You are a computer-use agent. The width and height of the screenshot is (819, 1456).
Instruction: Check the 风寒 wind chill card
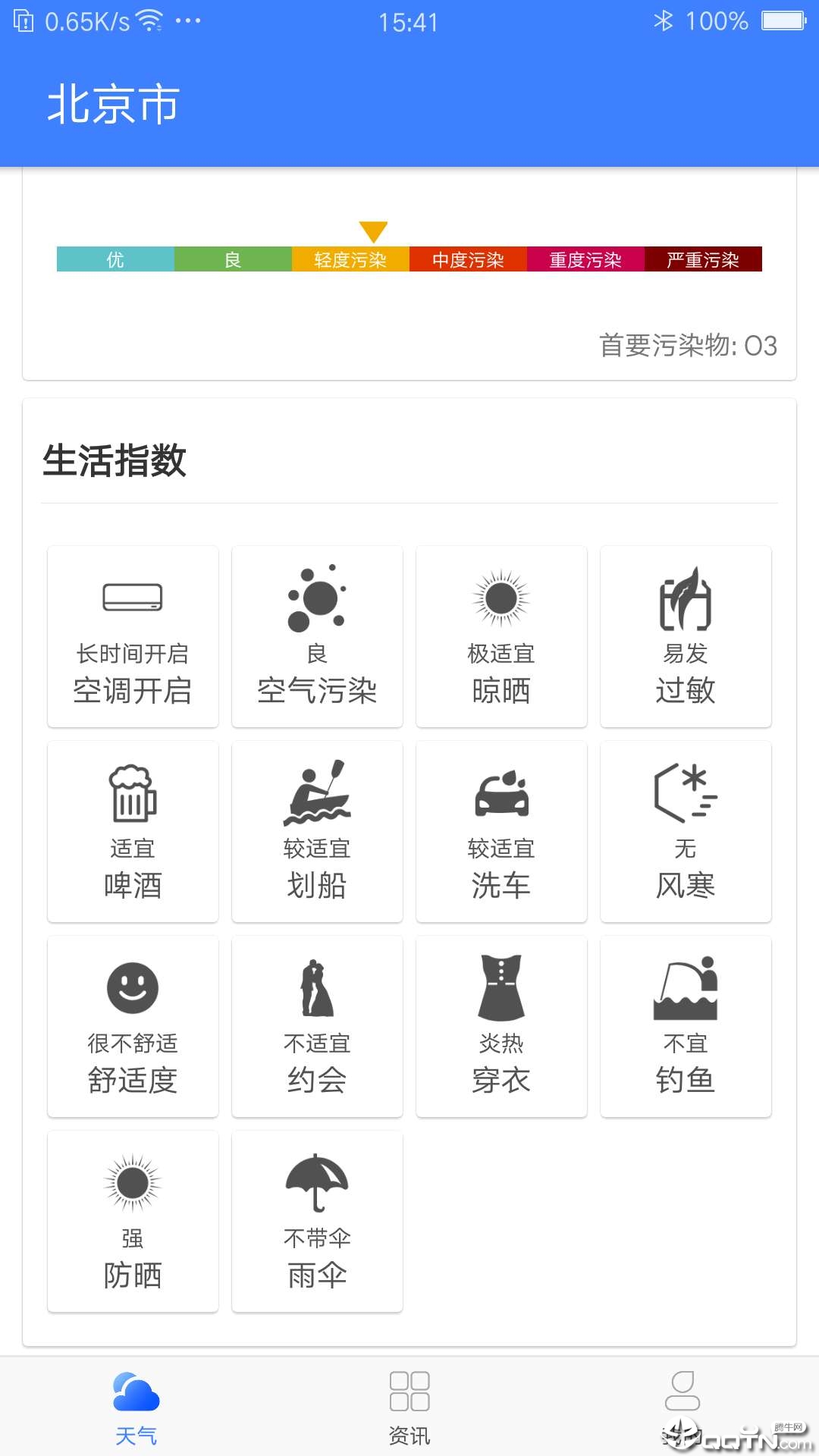[x=686, y=831]
